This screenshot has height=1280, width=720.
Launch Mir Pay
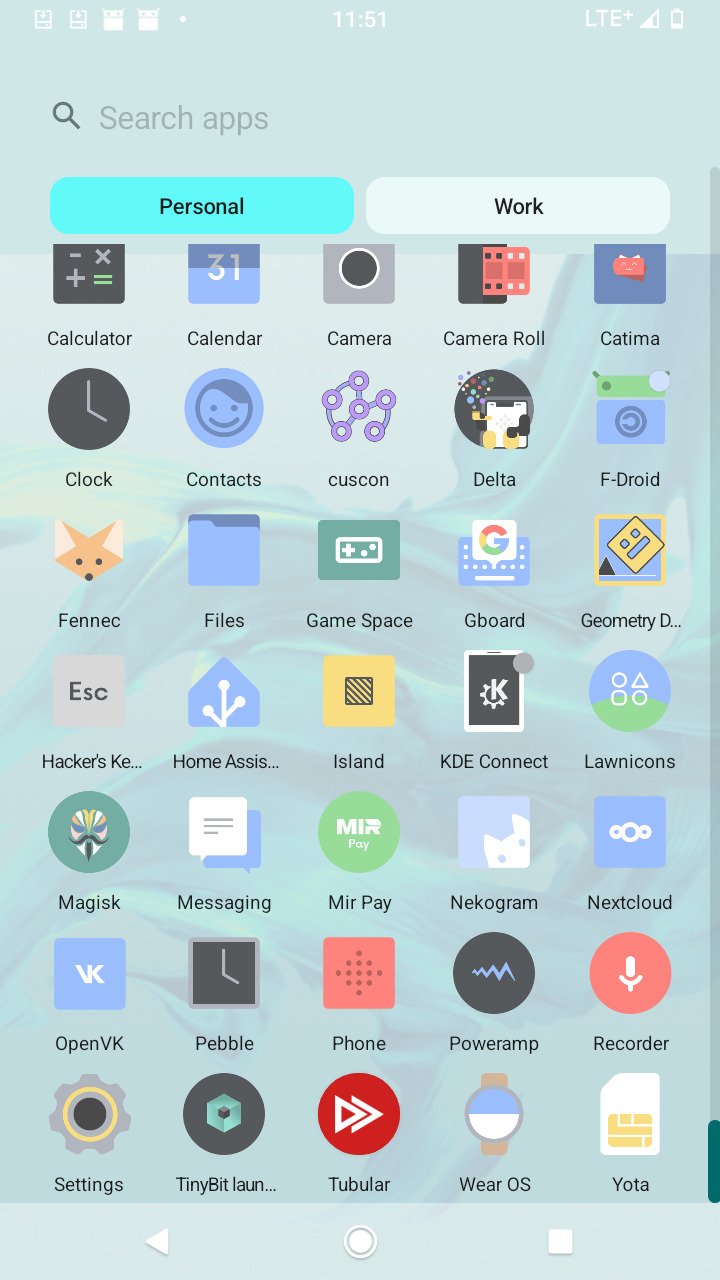tap(359, 833)
